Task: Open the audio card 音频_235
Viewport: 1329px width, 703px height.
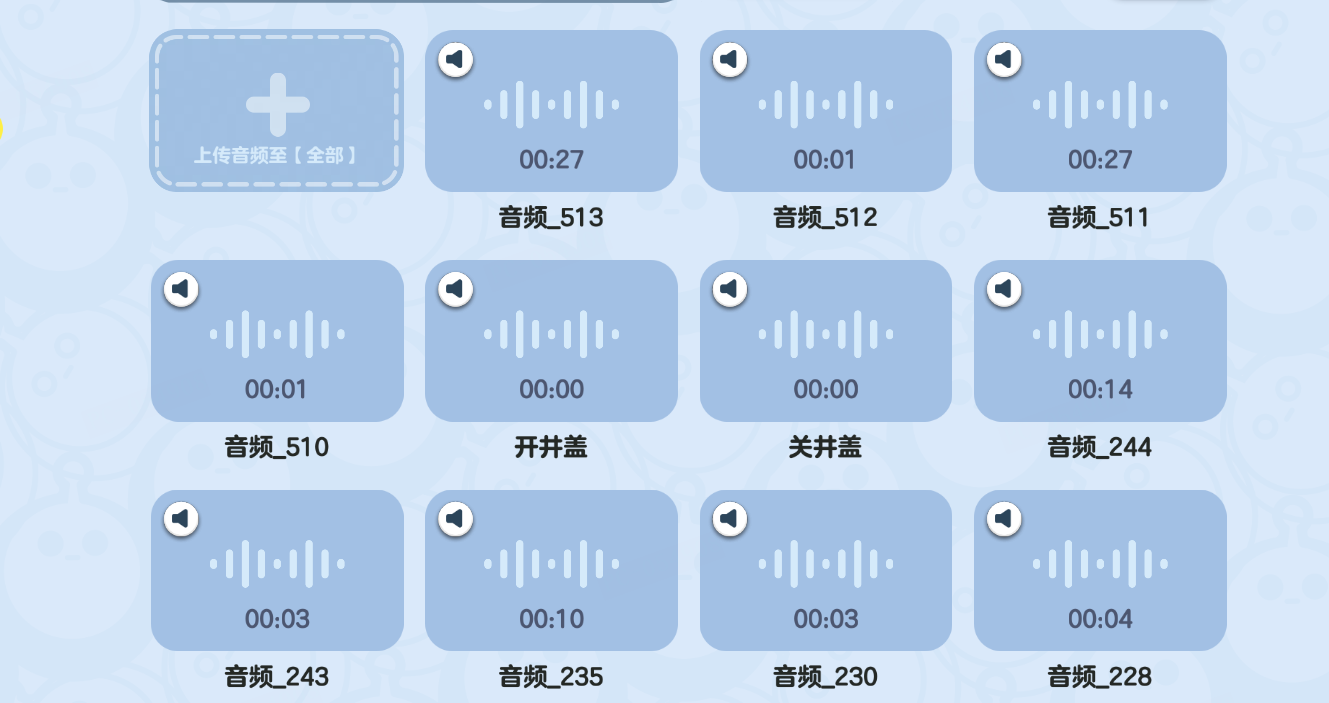Action: point(551,572)
